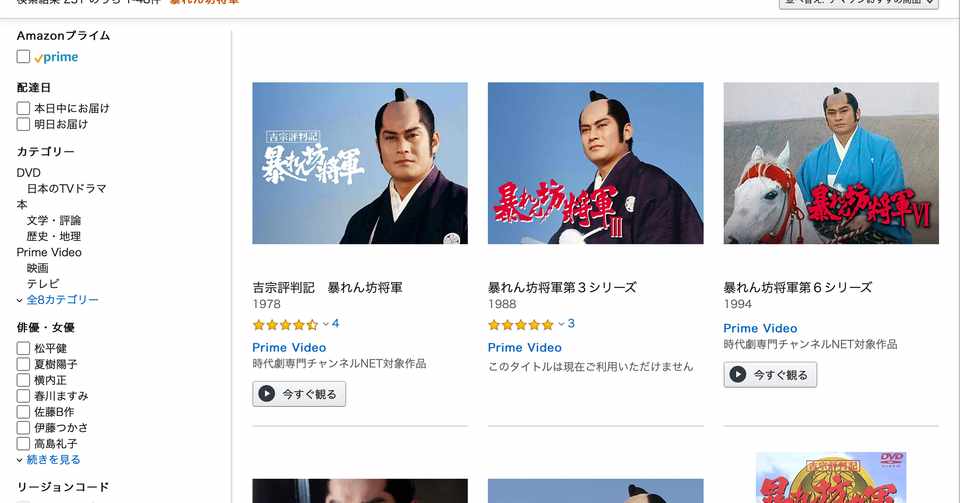Open the 吉宗評判記 暴れん坊将軍 thumbnail
Viewport: 960px width, 503px height.
point(360,163)
